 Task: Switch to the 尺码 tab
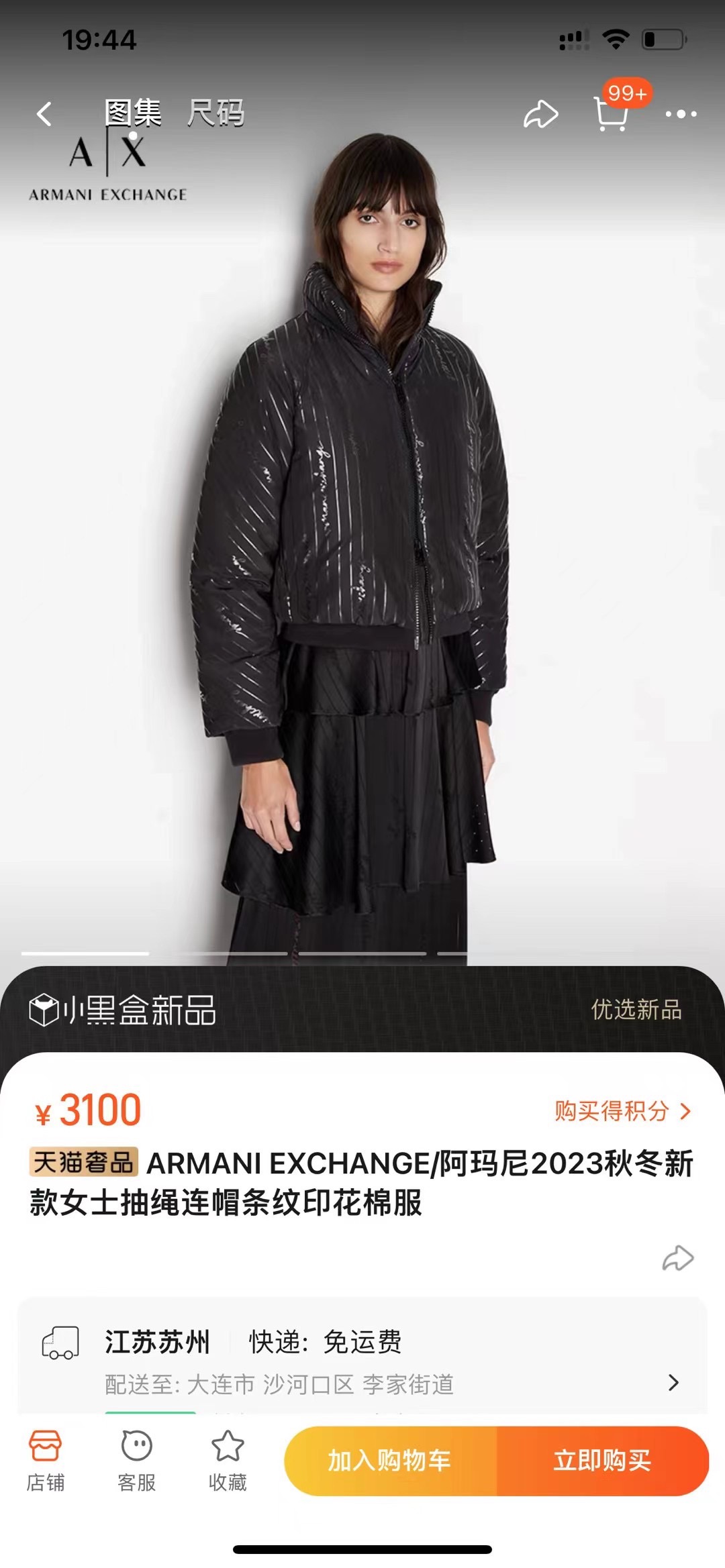[215, 113]
